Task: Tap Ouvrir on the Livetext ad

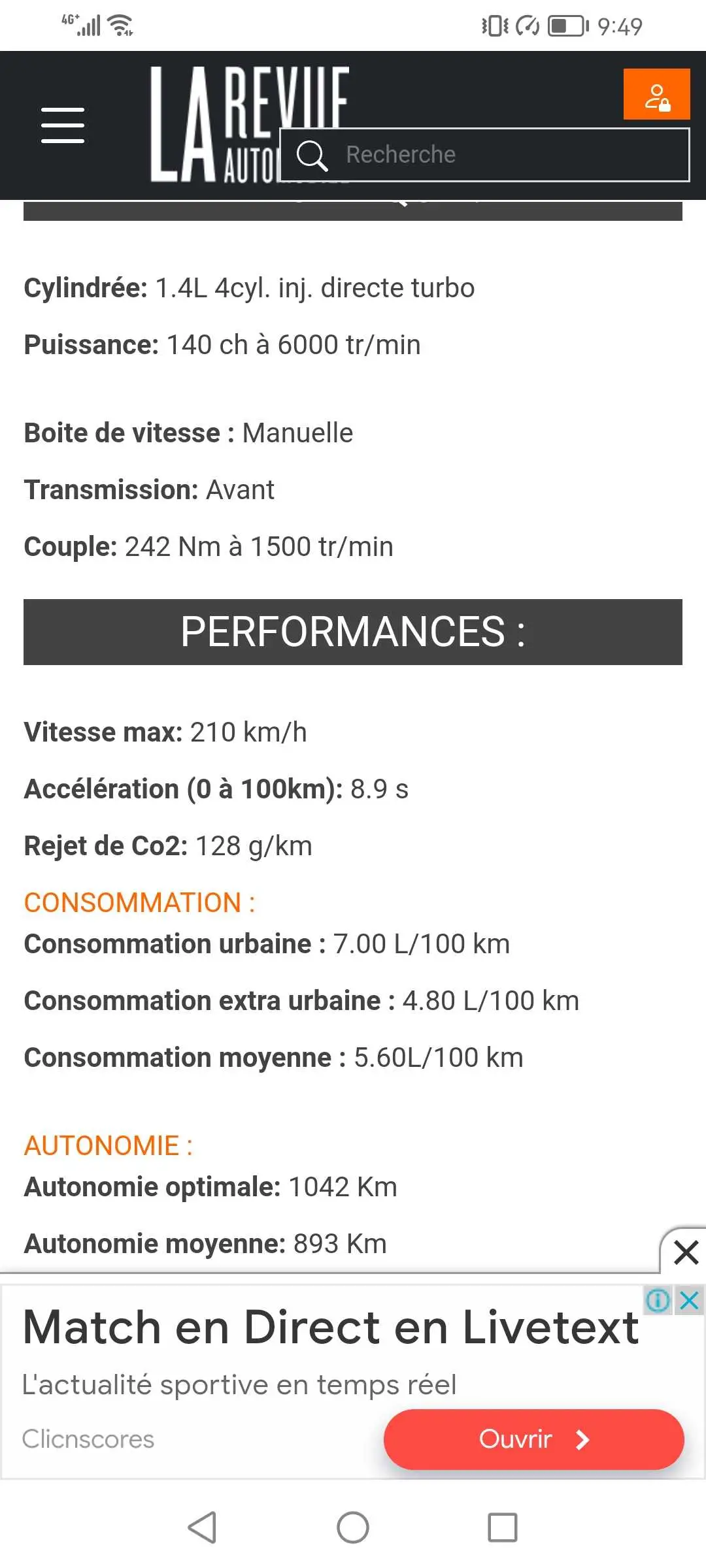Action: point(533,1439)
